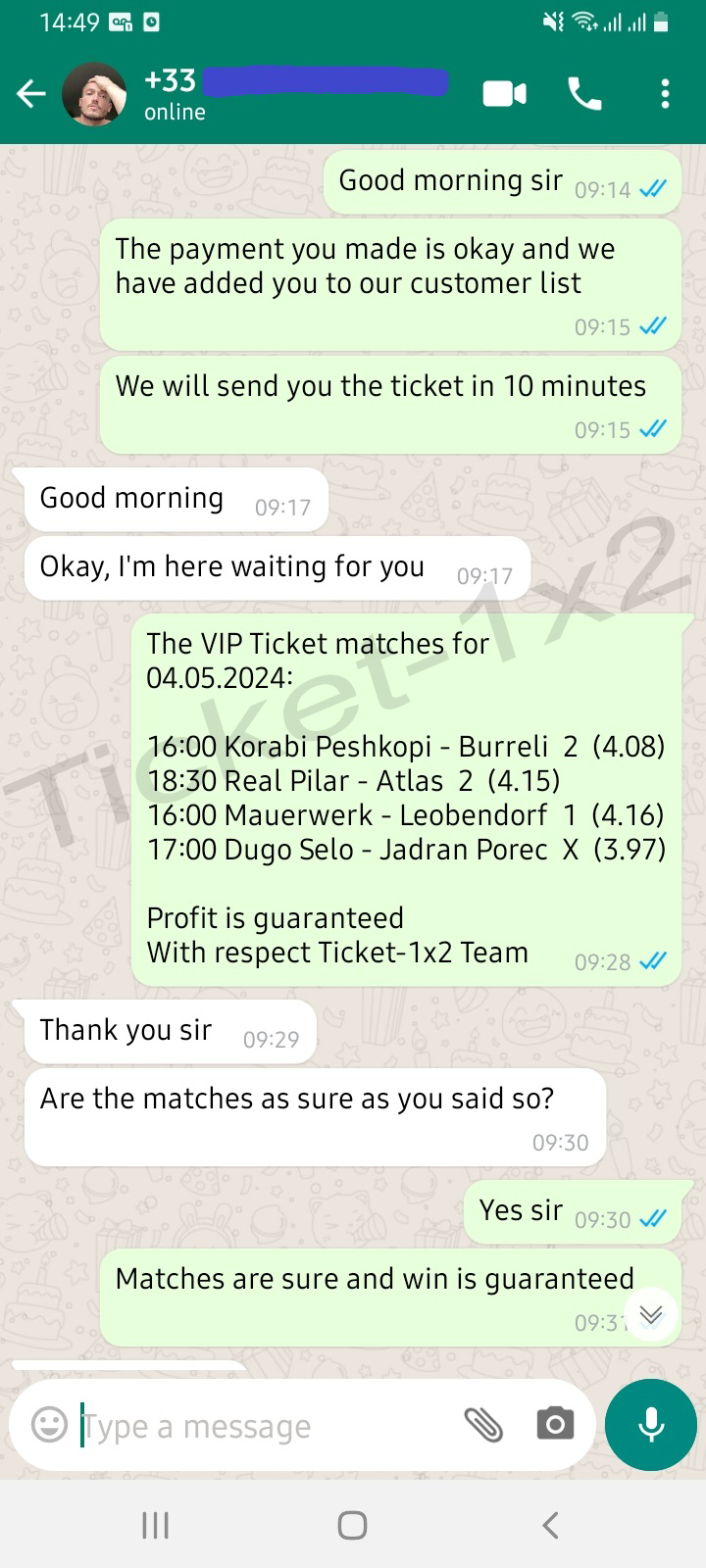The width and height of the screenshot is (706, 1568).
Task: Open the contact's profile photo
Action: [x=94, y=94]
